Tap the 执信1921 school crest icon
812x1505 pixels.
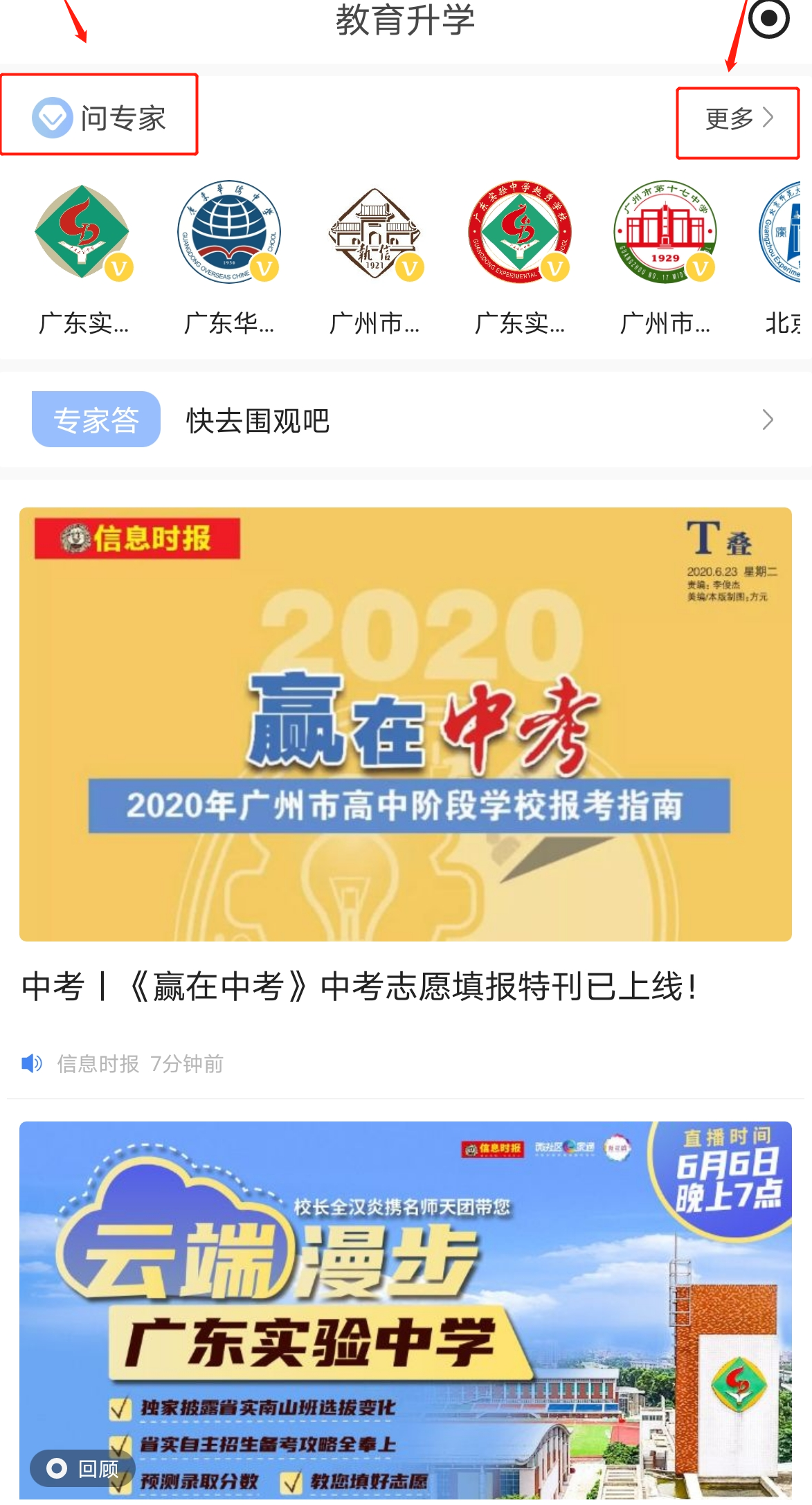click(x=374, y=232)
